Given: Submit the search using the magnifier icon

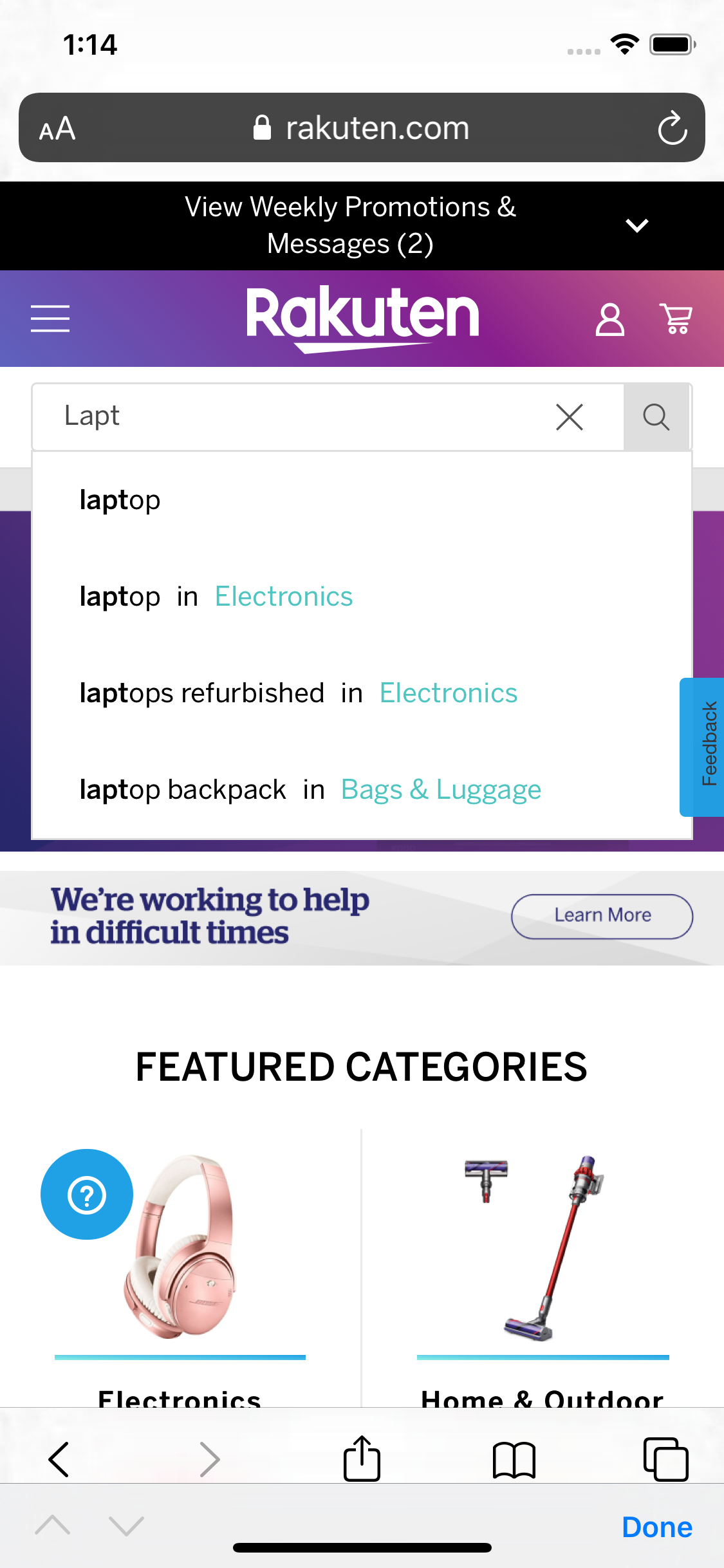Looking at the screenshot, I should click(656, 417).
